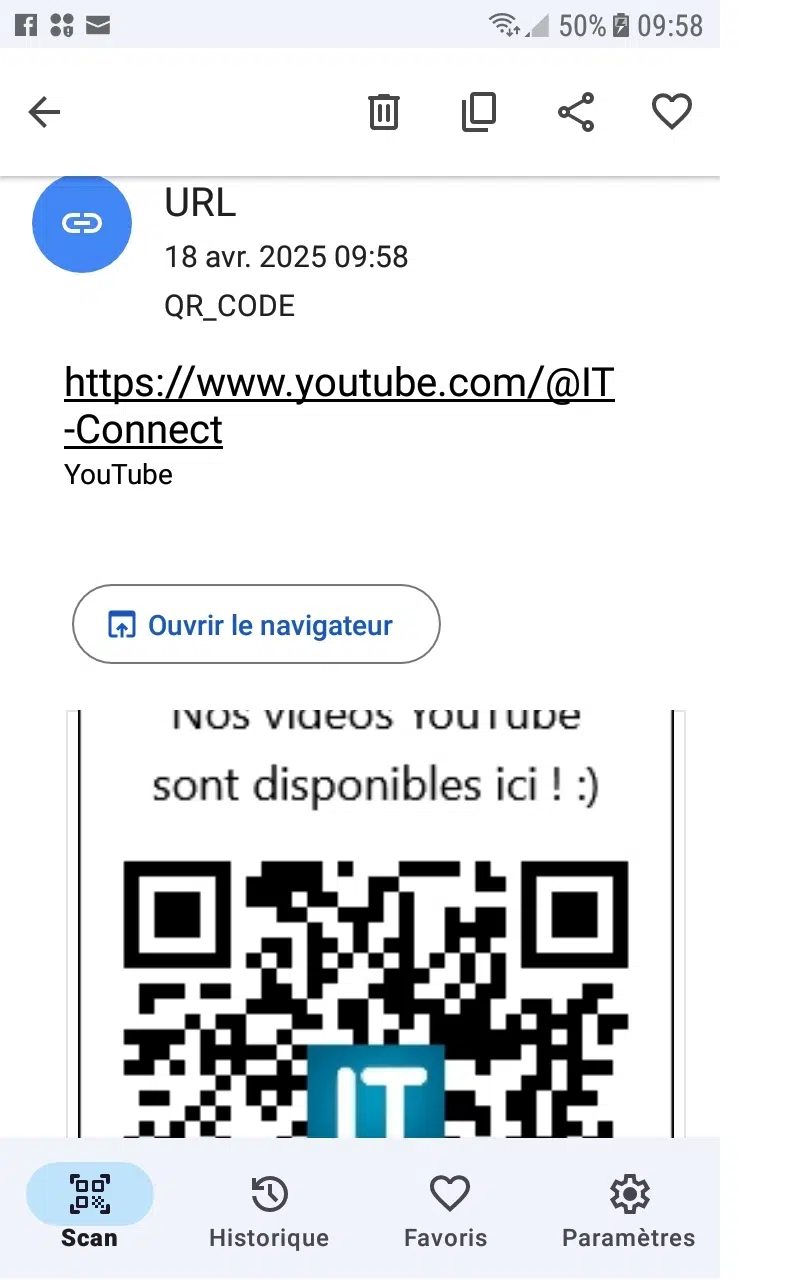Share the scanned QR code result
Image resolution: width=800 pixels, height=1280 pixels.
576,112
